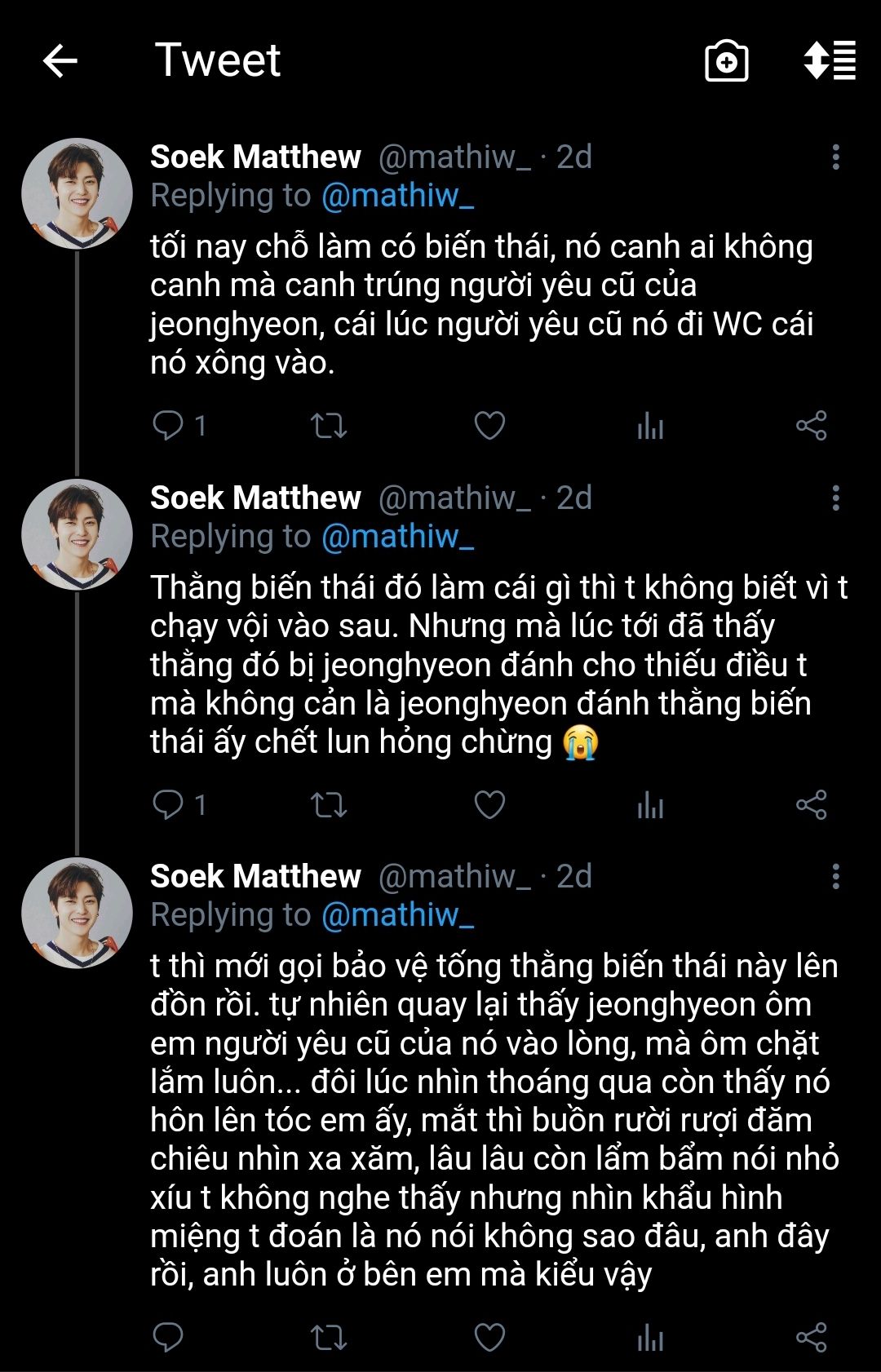This screenshot has height=1372, width=881.
Task: Open overflow menu on 'Thằng biến thái đó' tweet
Action: point(835,498)
